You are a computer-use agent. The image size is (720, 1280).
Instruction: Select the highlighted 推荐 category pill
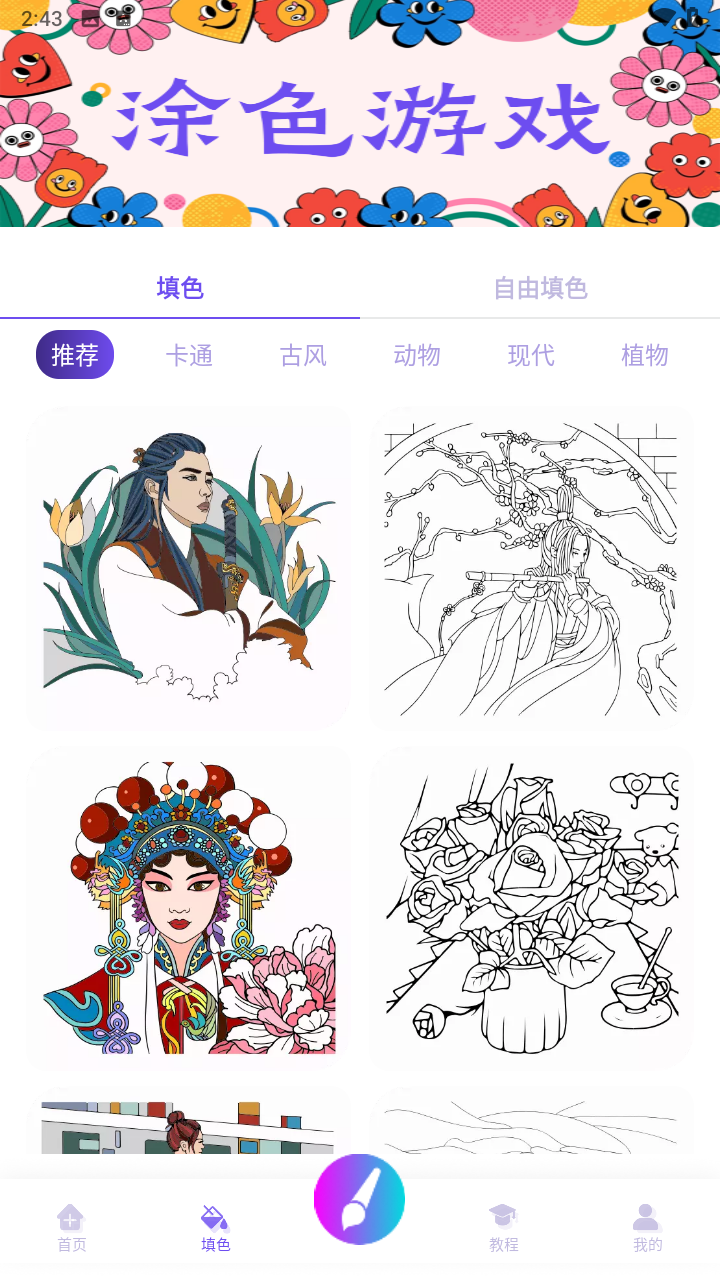(x=75, y=355)
